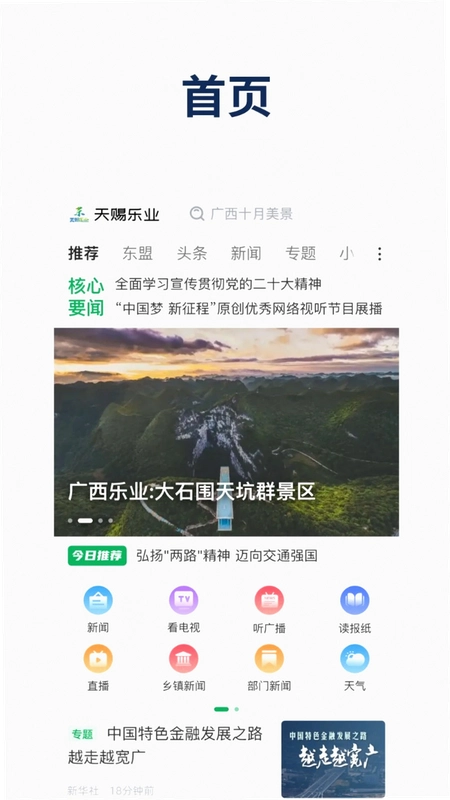Open 听广播 shortcut

pos(269,609)
